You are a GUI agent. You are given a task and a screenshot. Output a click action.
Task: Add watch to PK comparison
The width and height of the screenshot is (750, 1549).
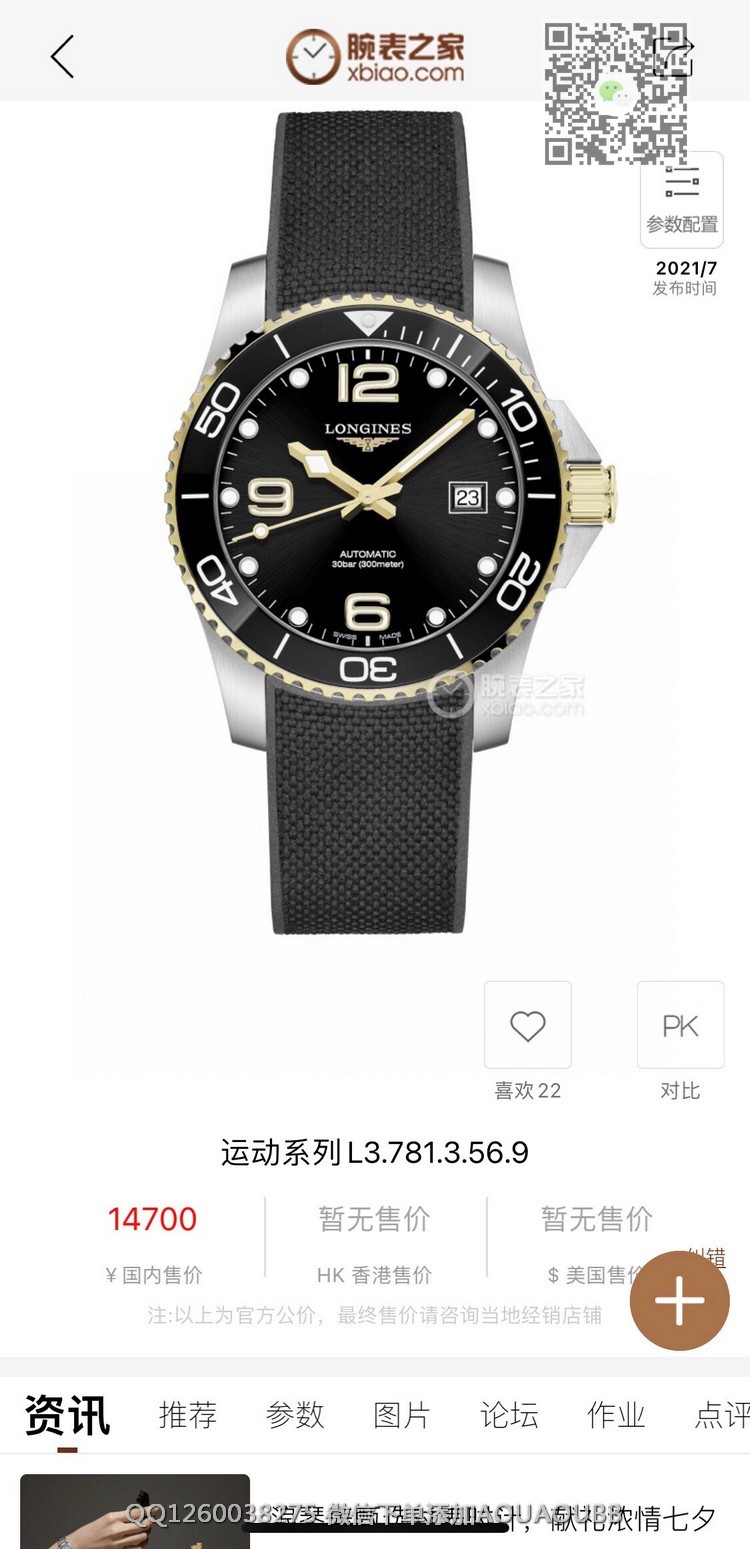tap(680, 1025)
